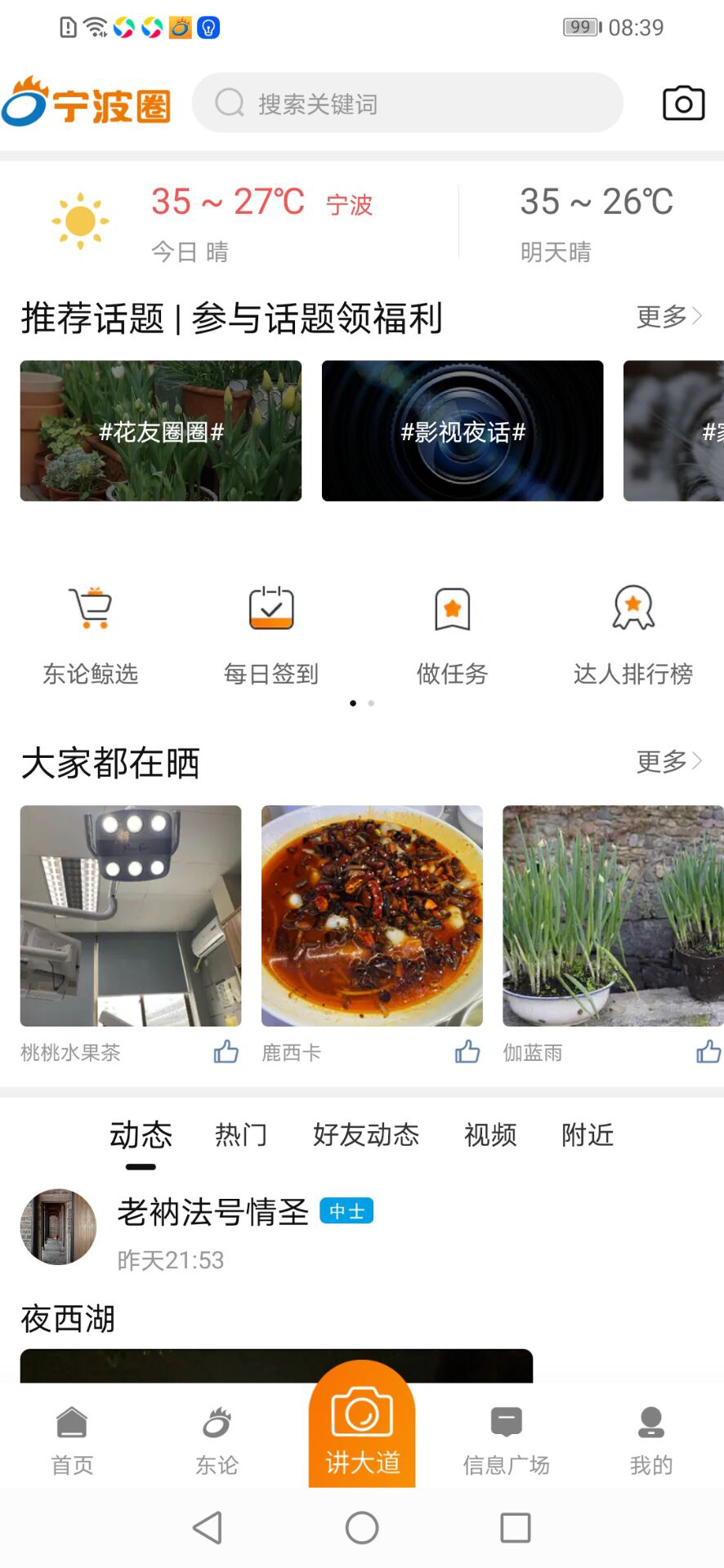
Task: Open 更多 next to 大家都在晒
Action: [x=668, y=762]
